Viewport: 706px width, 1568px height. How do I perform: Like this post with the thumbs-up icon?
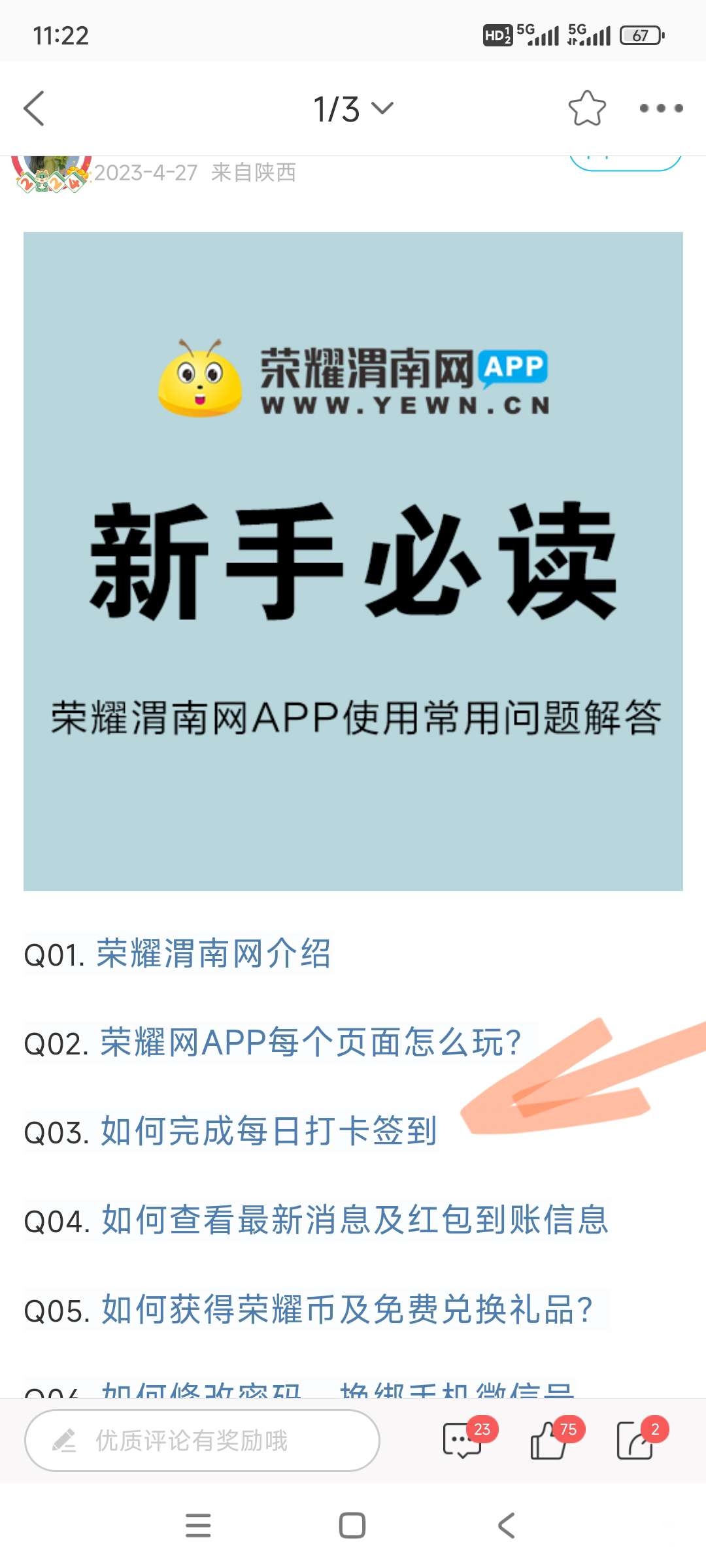[x=549, y=1441]
